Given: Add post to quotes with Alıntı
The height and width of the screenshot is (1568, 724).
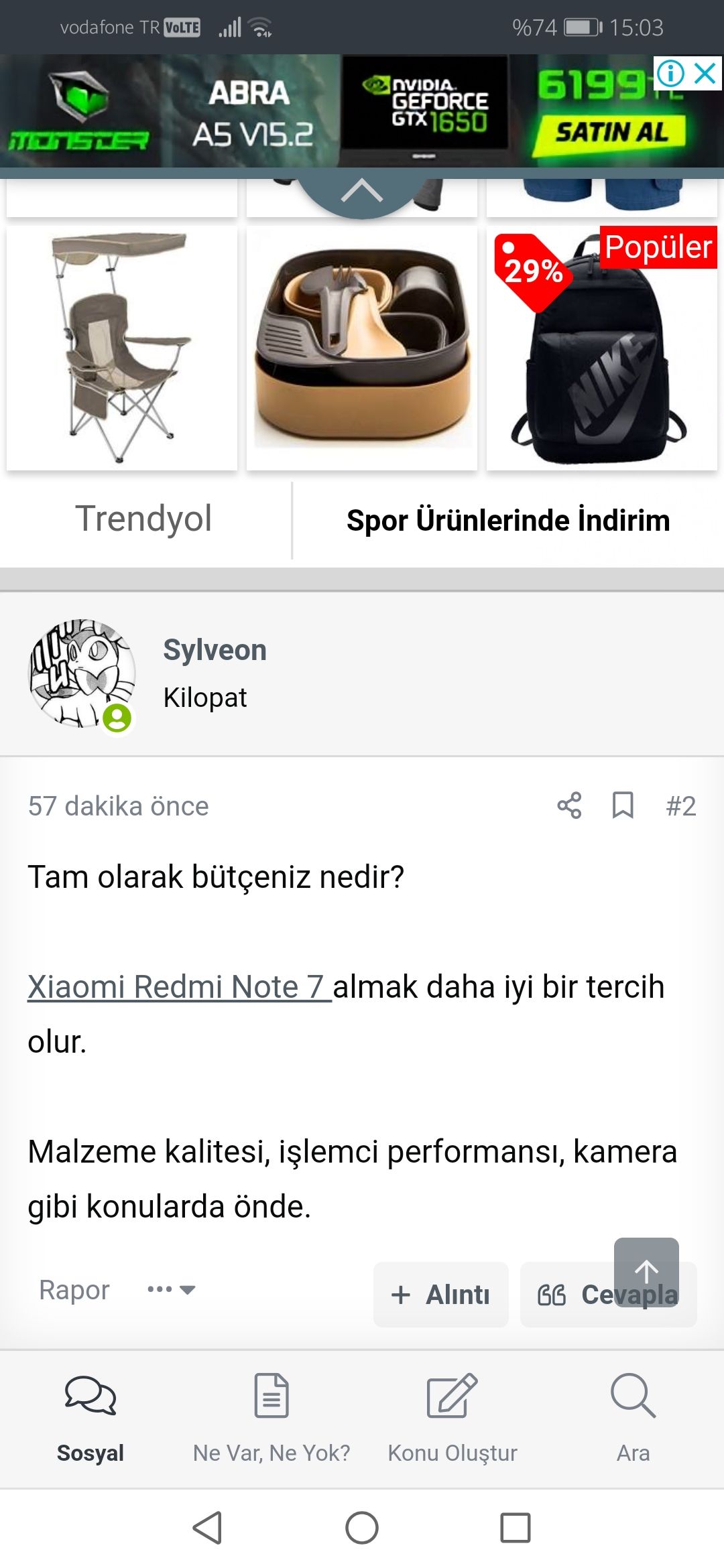Looking at the screenshot, I should (x=441, y=1295).
